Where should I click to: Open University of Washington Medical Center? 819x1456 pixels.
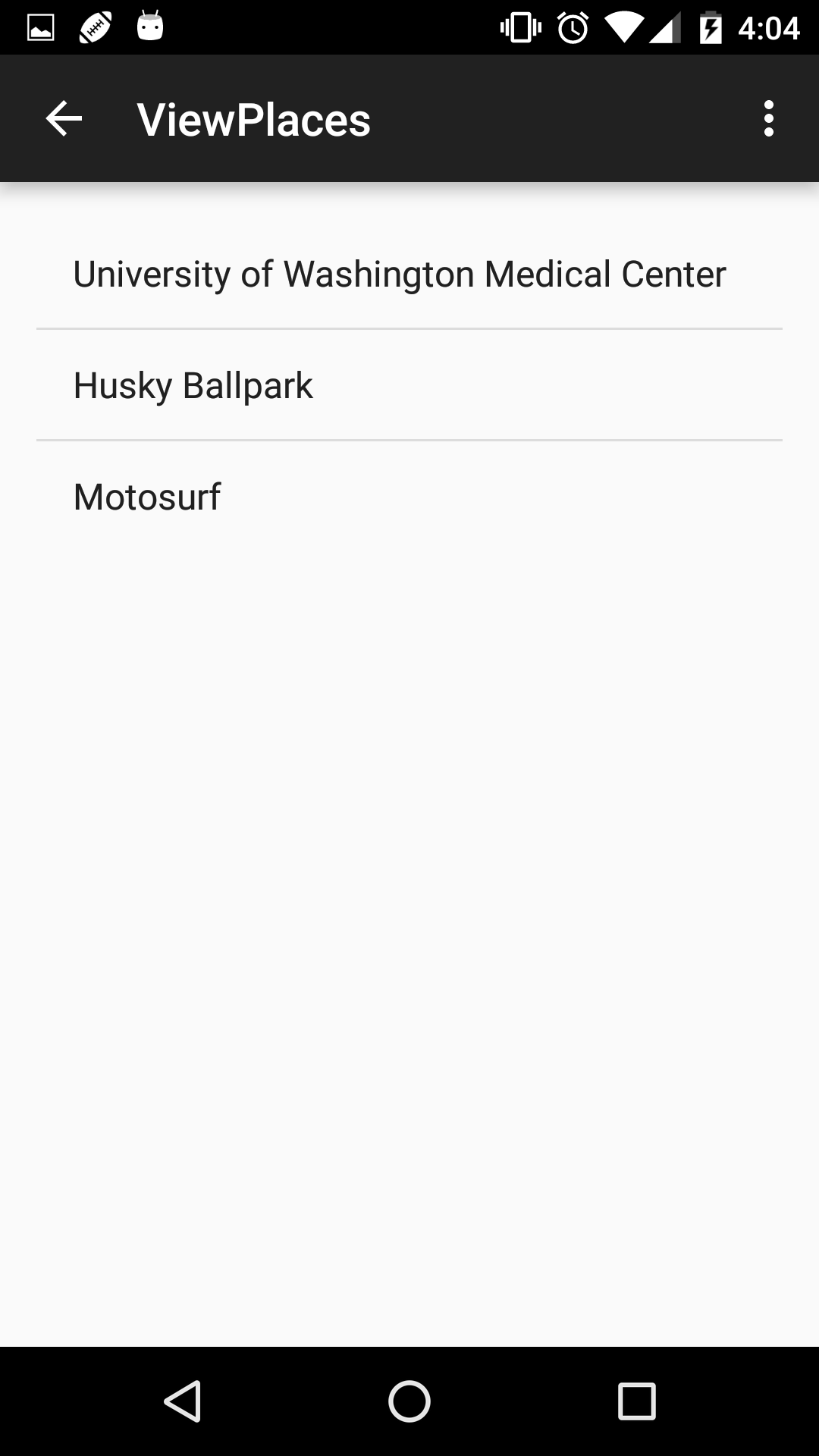400,274
